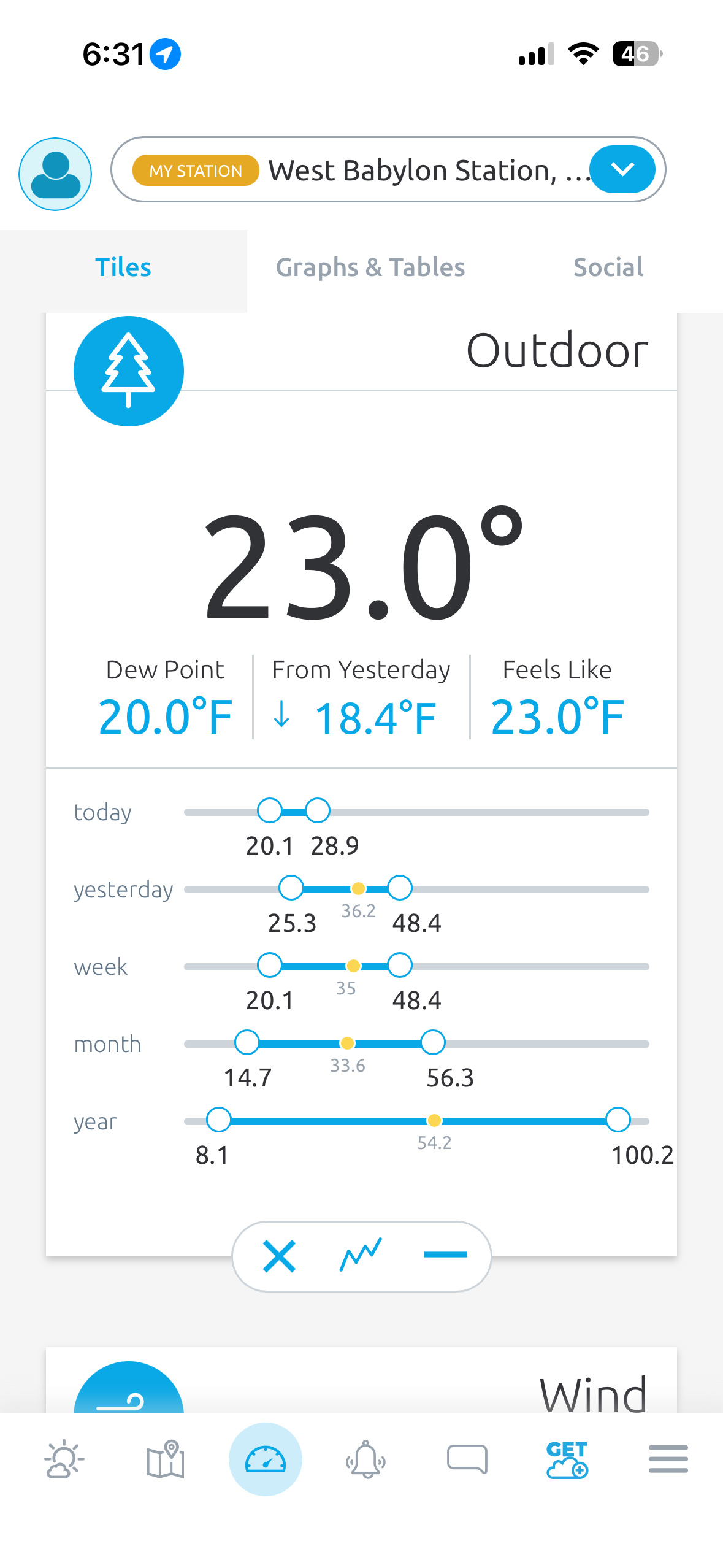Expand the West Babylon Station dropdown
The width and height of the screenshot is (723, 1568).
pos(622,170)
